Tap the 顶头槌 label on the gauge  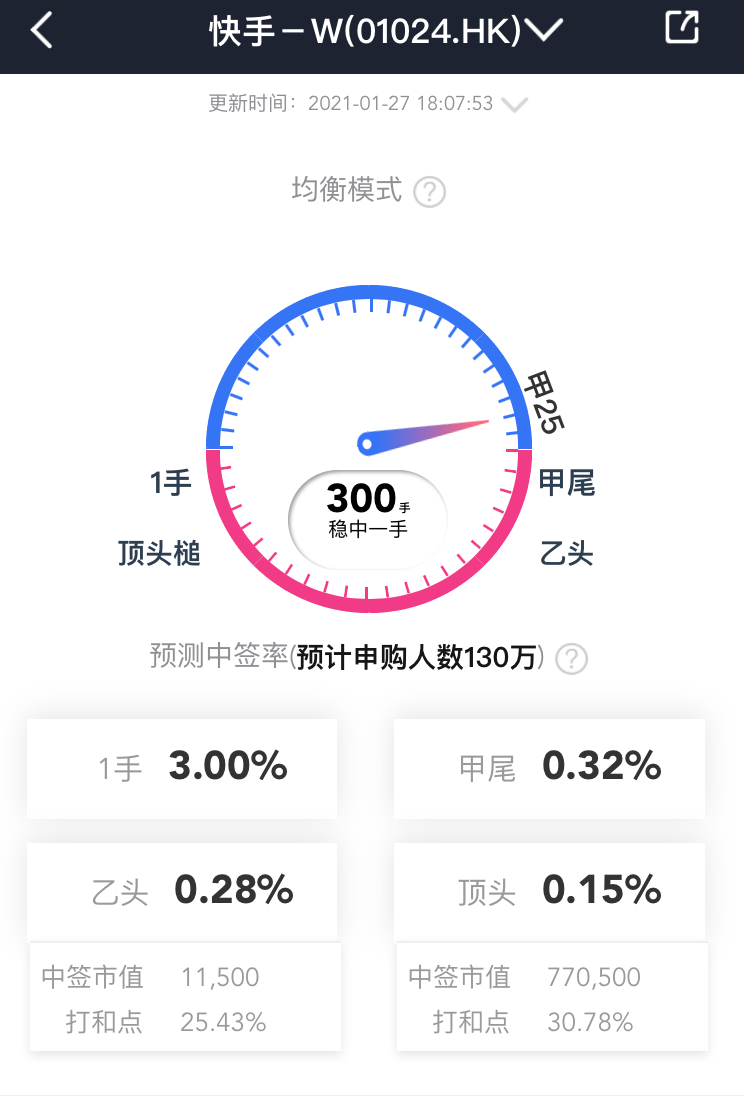[x=160, y=553]
